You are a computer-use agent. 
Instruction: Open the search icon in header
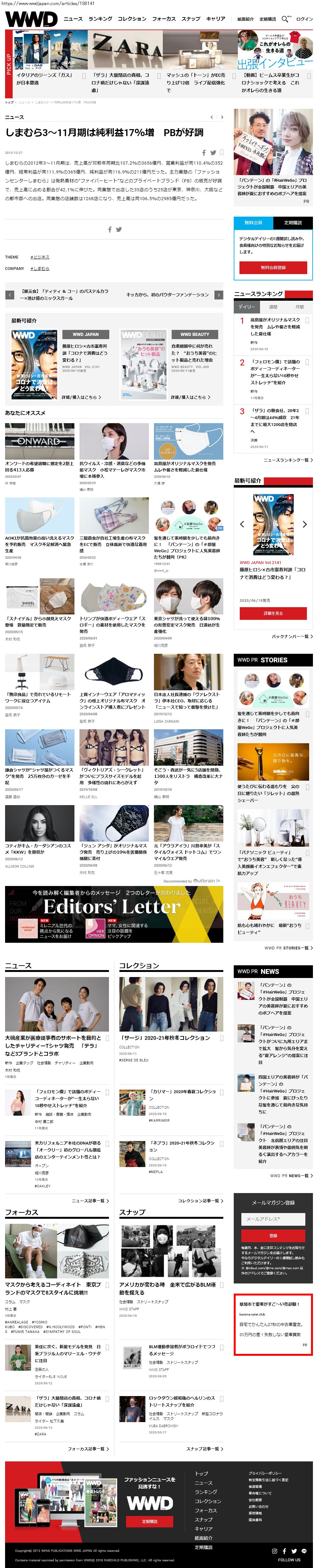click(x=284, y=19)
